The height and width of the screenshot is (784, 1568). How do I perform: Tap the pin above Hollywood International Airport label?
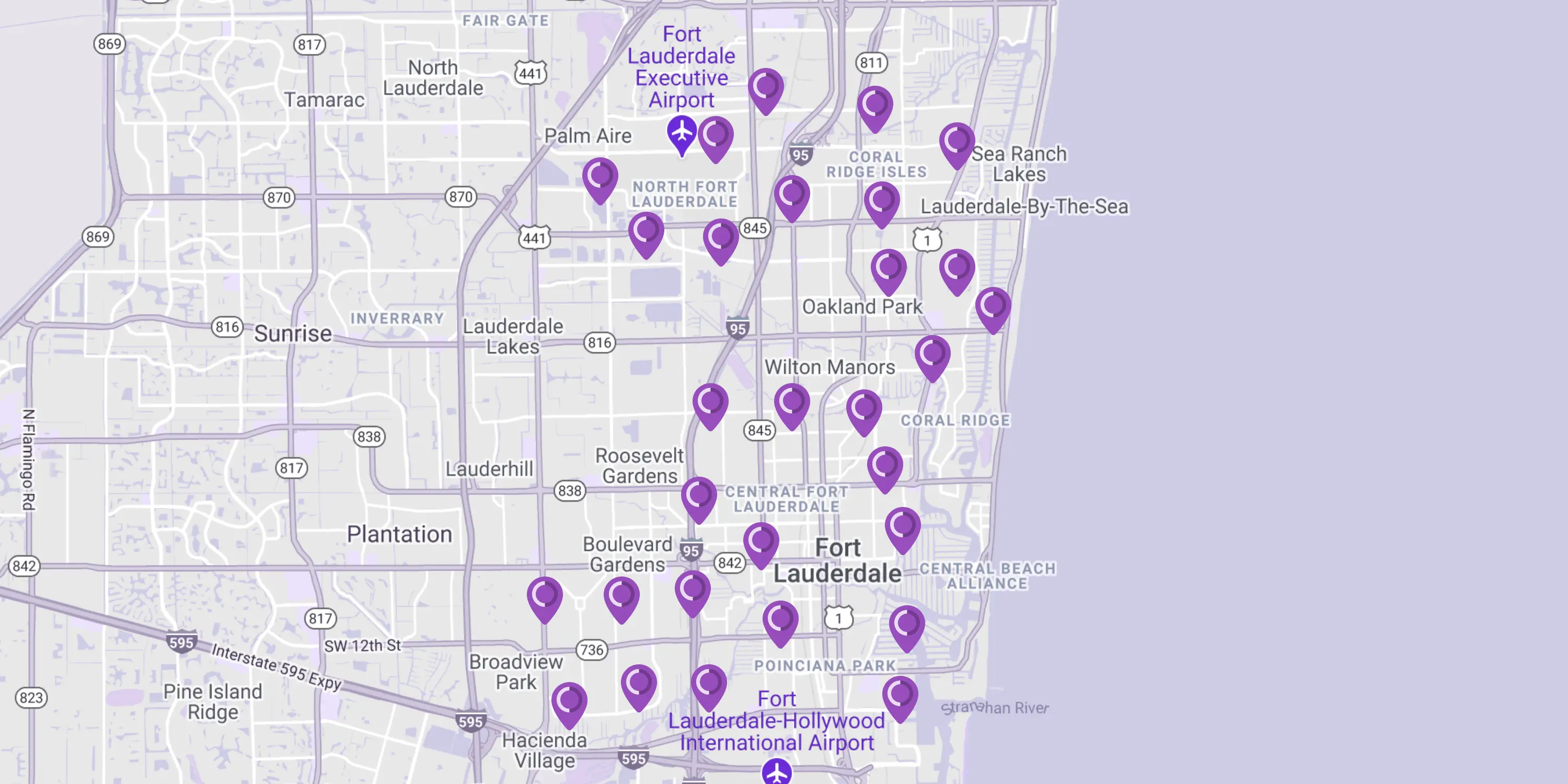[x=709, y=684]
